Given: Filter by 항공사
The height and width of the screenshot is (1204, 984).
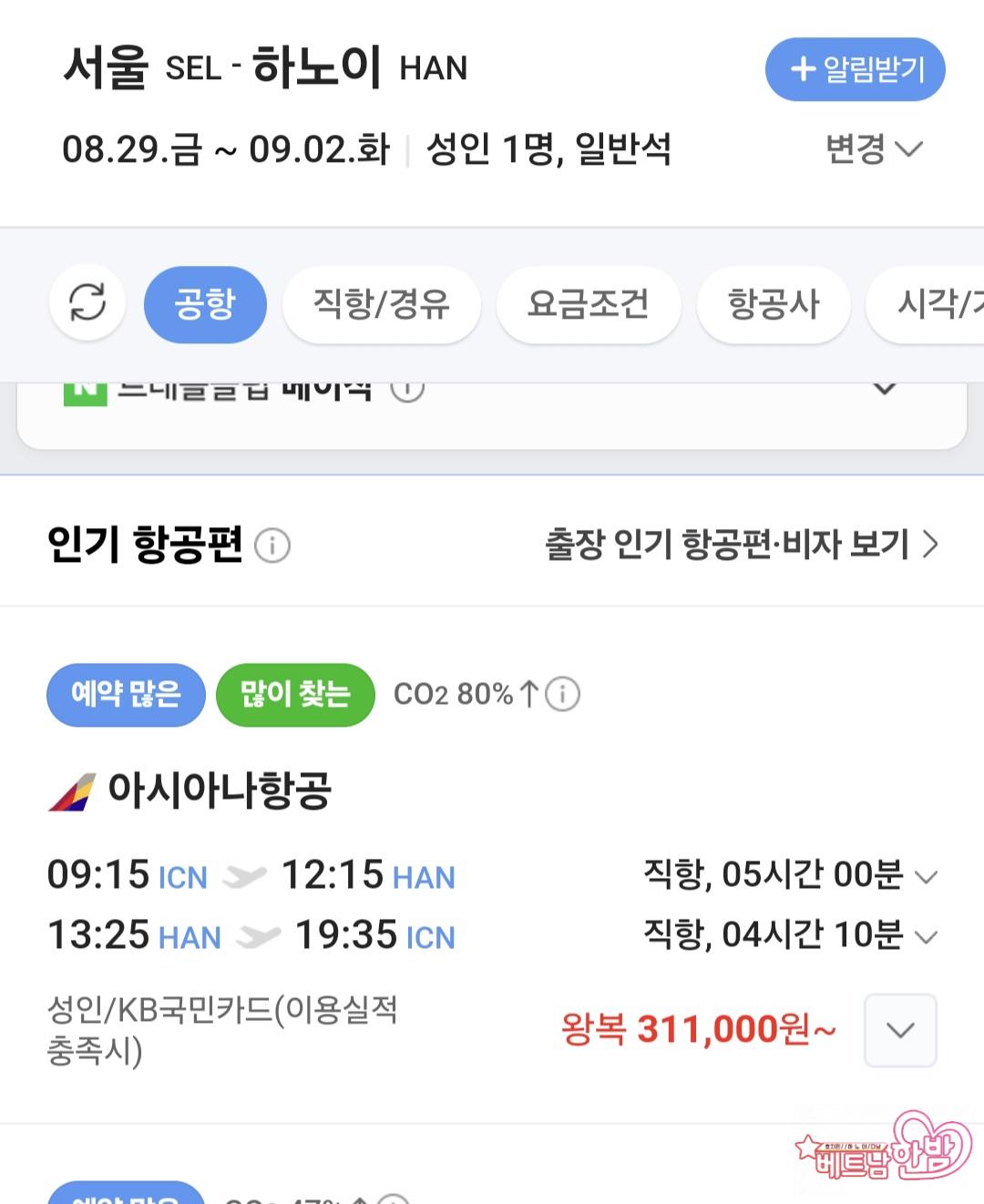Looking at the screenshot, I should [x=773, y=304].
